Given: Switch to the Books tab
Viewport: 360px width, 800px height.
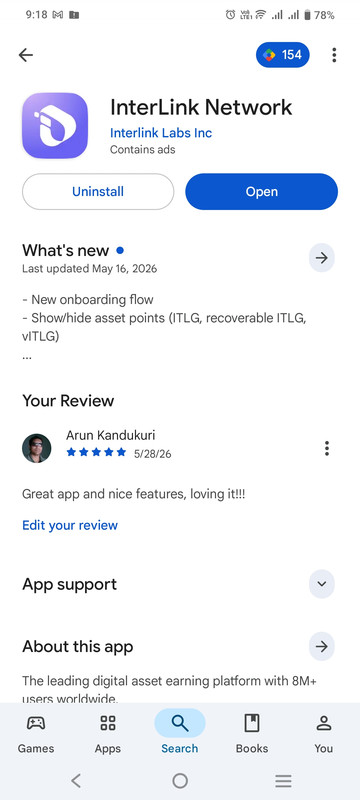Looking at the screenshot, I should (252, 733).
